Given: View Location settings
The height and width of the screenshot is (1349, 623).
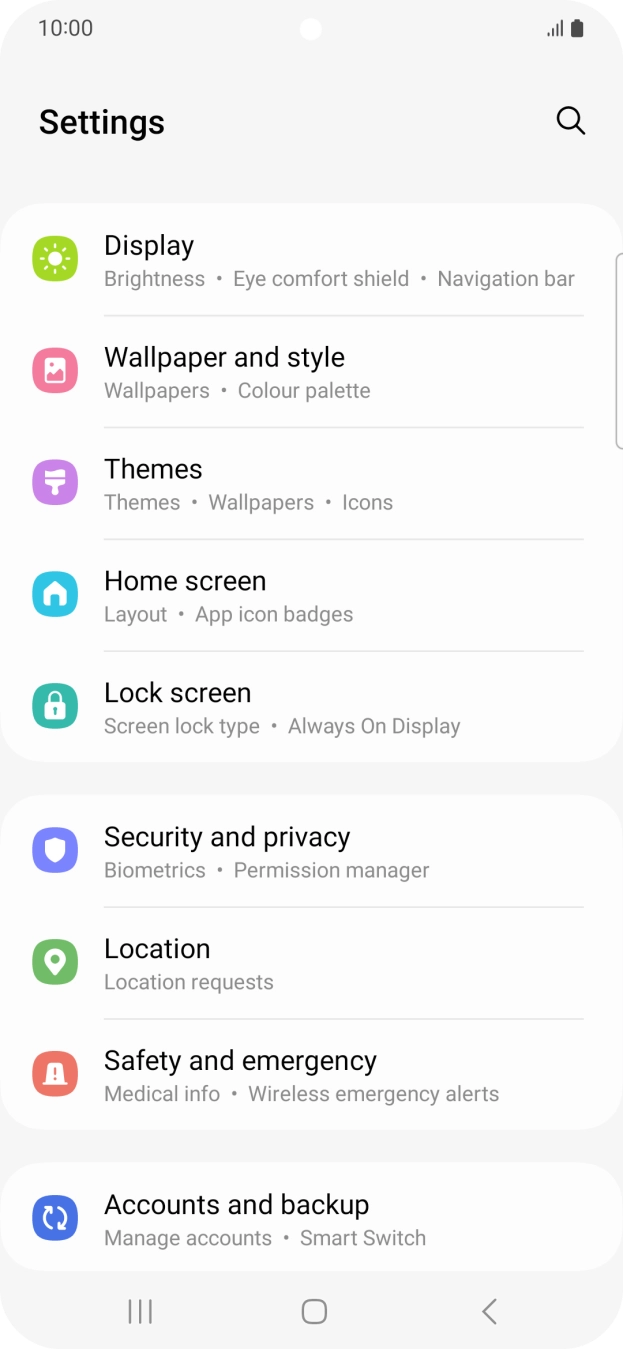Looking at the screenshot, I should coord(310,964).
